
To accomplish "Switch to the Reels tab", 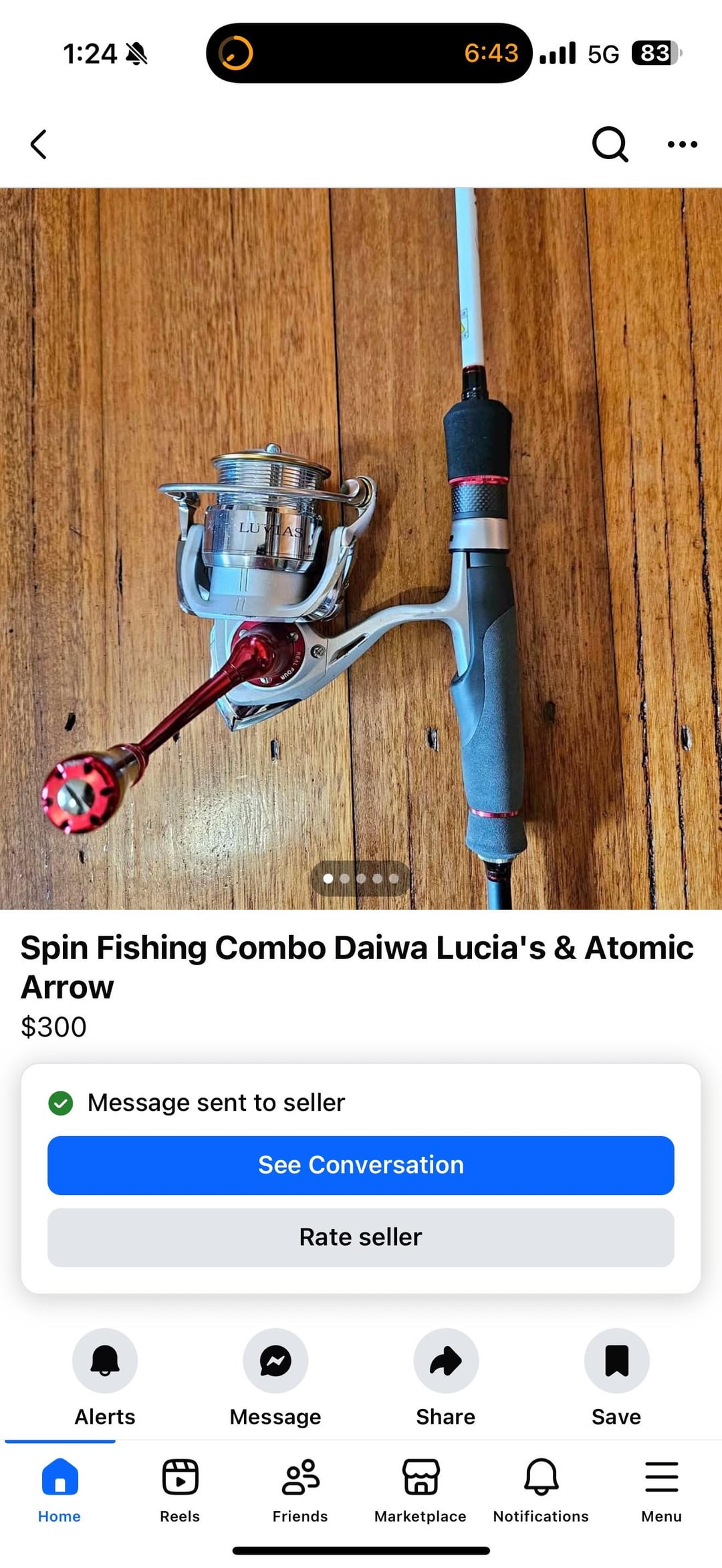I will pyautogui.click(x=180, y=1490).
